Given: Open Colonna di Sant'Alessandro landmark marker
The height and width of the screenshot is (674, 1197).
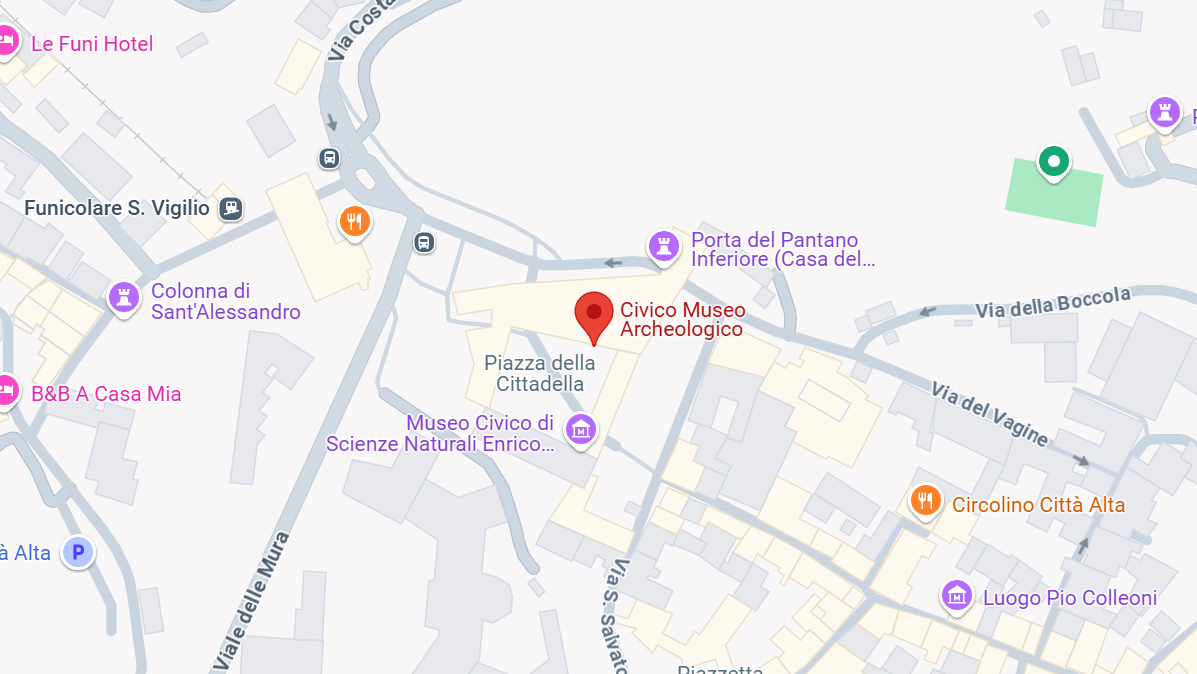Looking at the screenshot, I should 124,297.
